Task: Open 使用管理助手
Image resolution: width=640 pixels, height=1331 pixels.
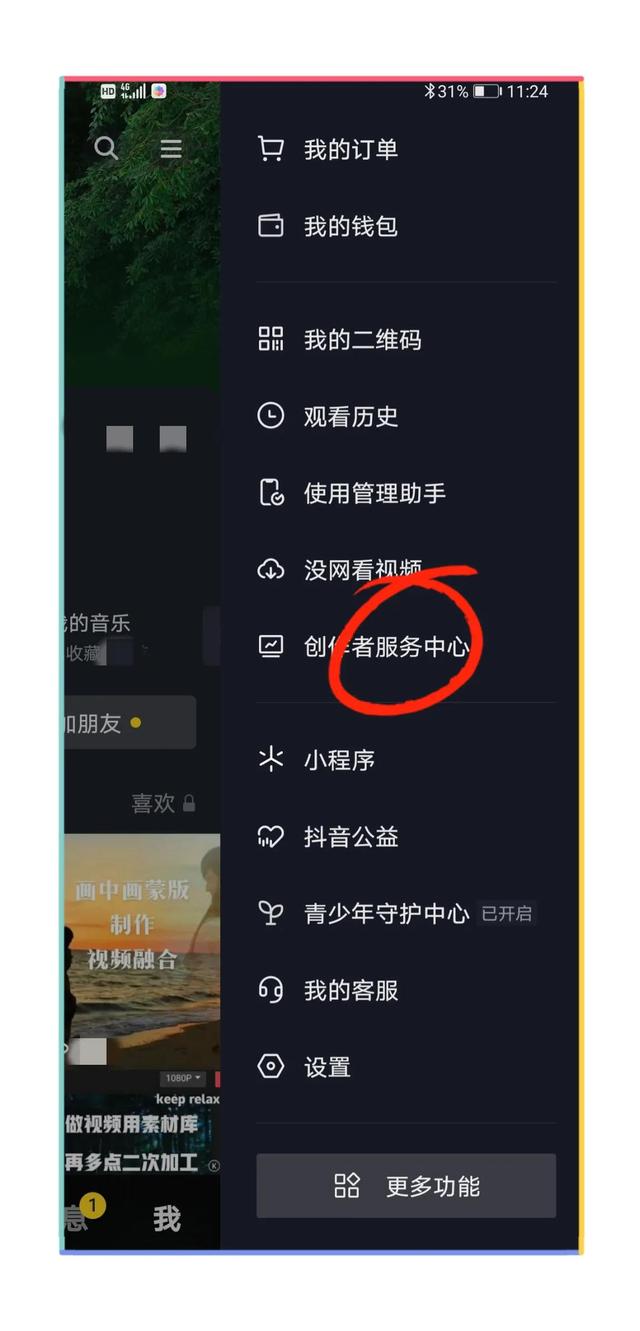Action: coord(374,493)
